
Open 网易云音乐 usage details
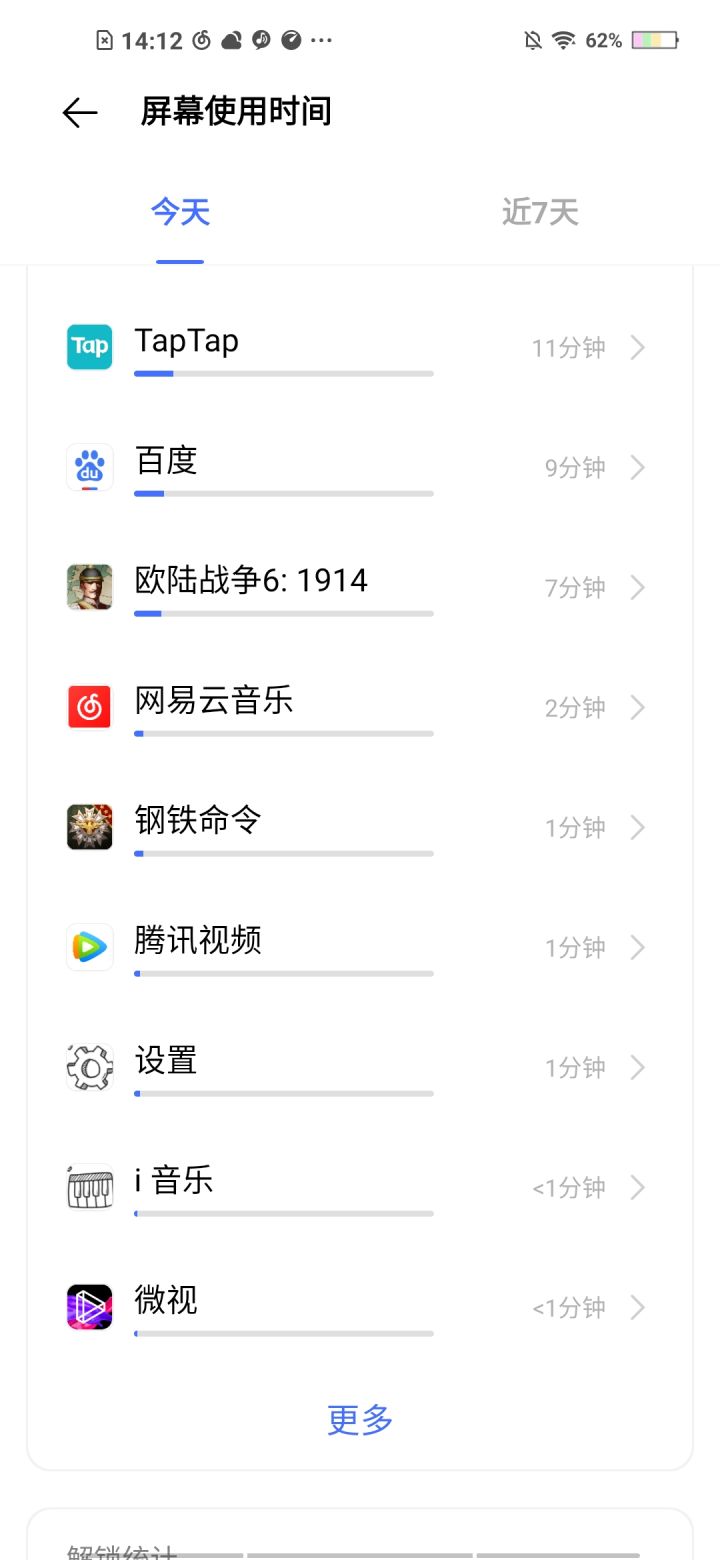pyautogui.click(x=360, y=708)
